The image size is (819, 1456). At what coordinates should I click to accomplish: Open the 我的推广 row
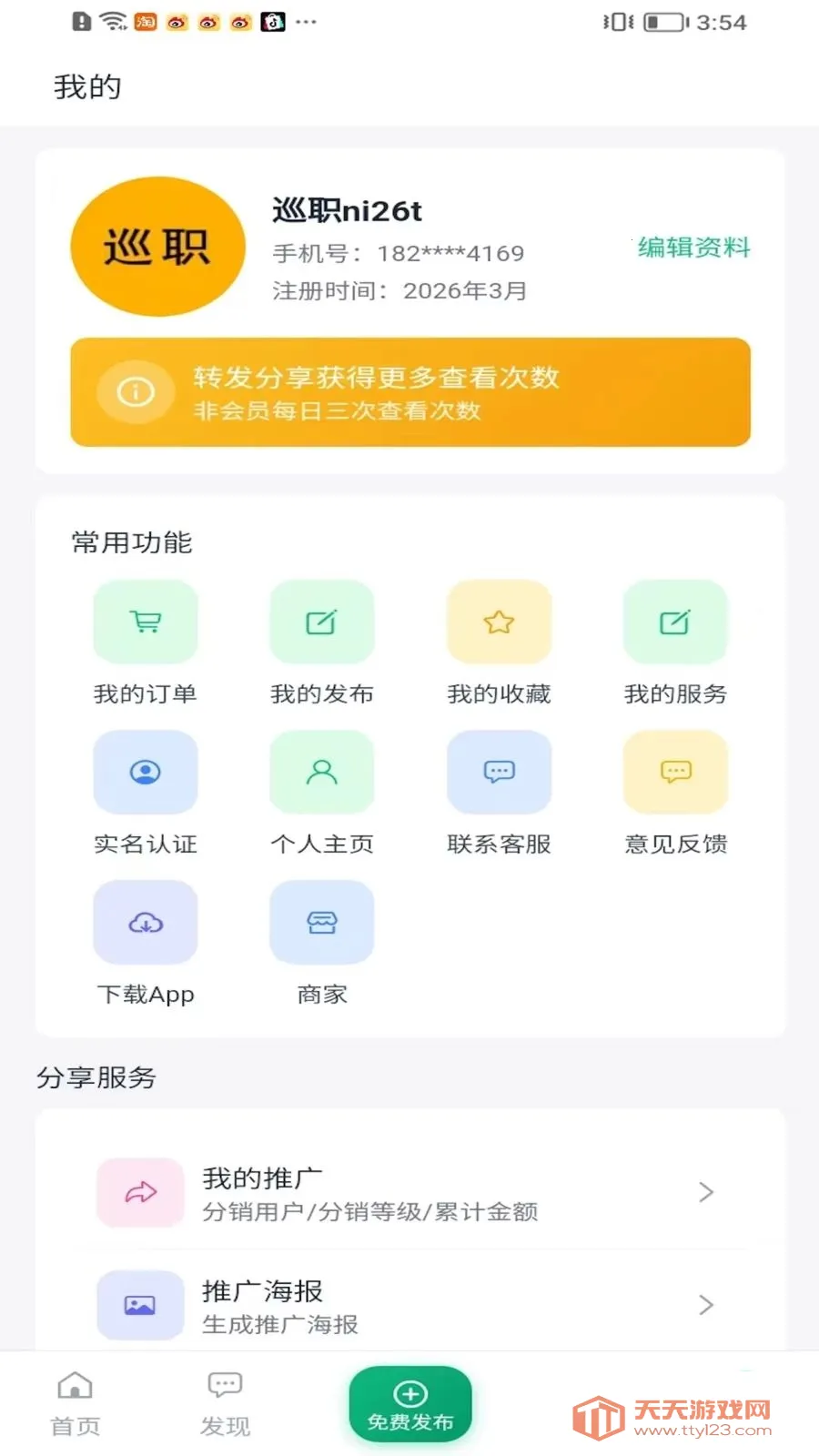409,1193
